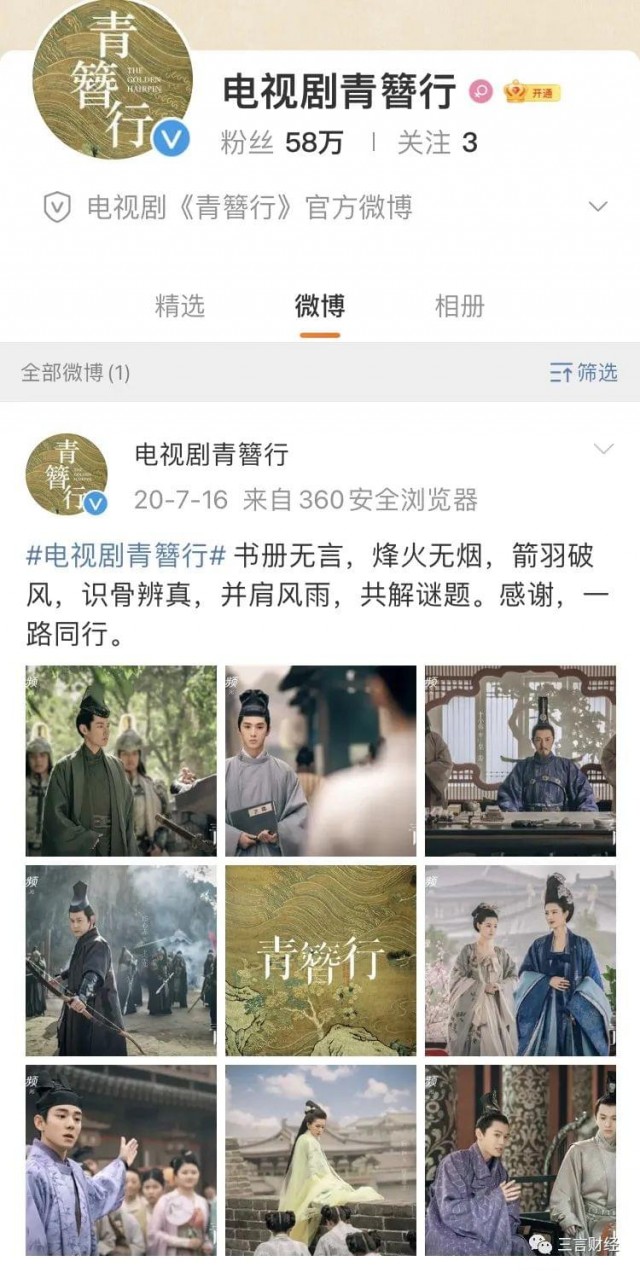This screenshot has height=1273, width=640.
Task: Open the photo of two women in blue robes
Action: (x=520, y=960)
